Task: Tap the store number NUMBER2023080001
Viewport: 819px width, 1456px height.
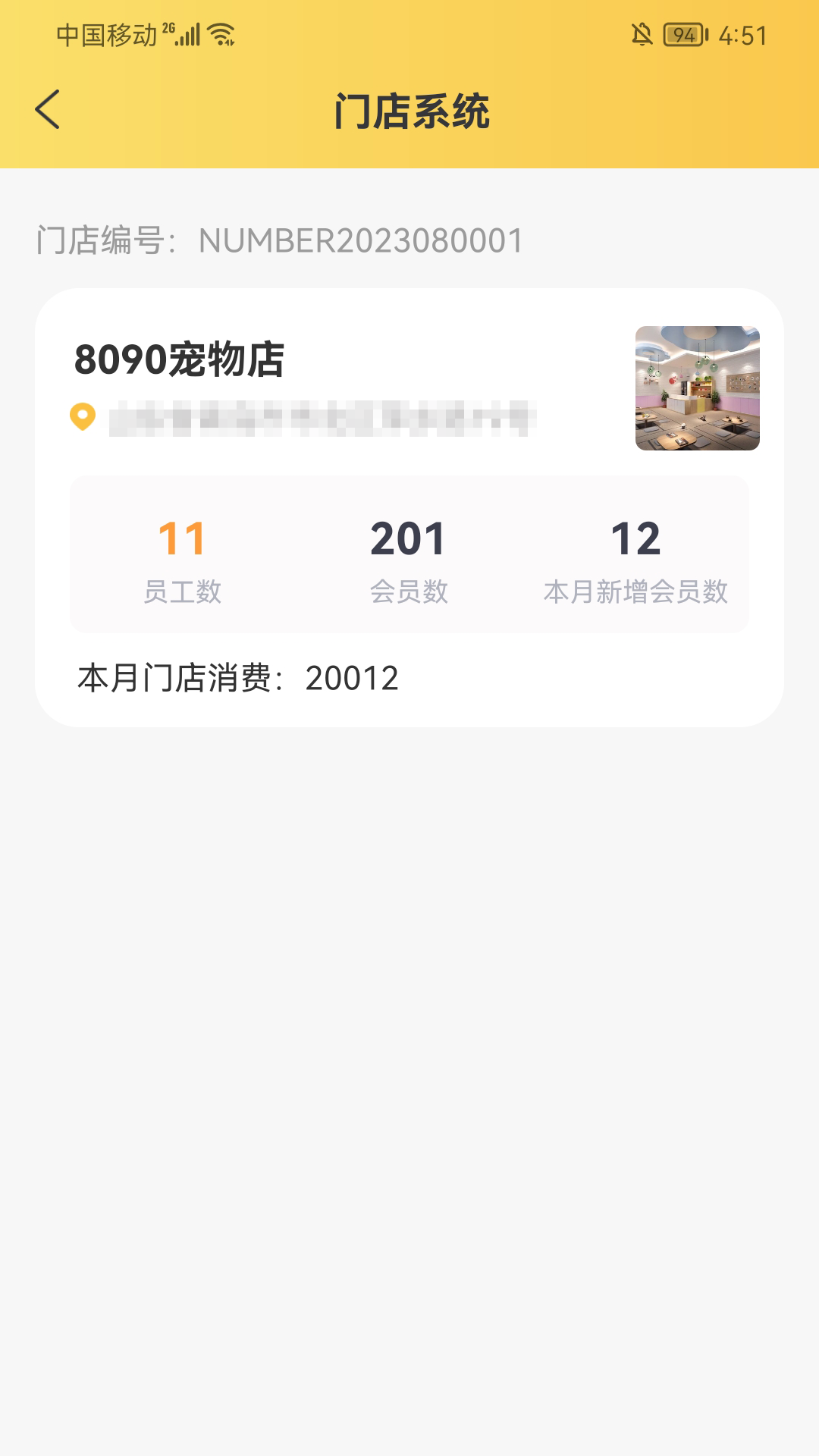Action: pyautogui.click(x=360, y=239)
